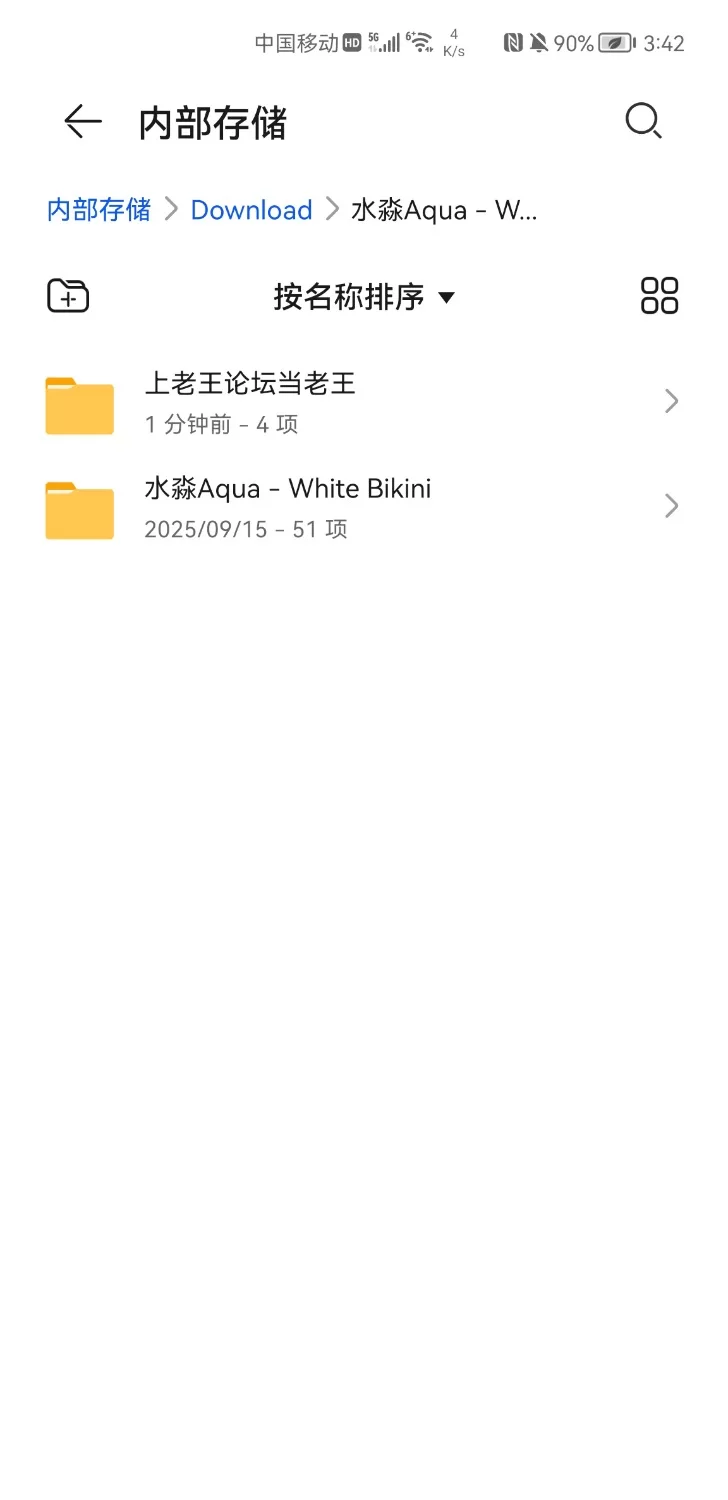Tap the battery indicator in the status bar

[618, 42]
